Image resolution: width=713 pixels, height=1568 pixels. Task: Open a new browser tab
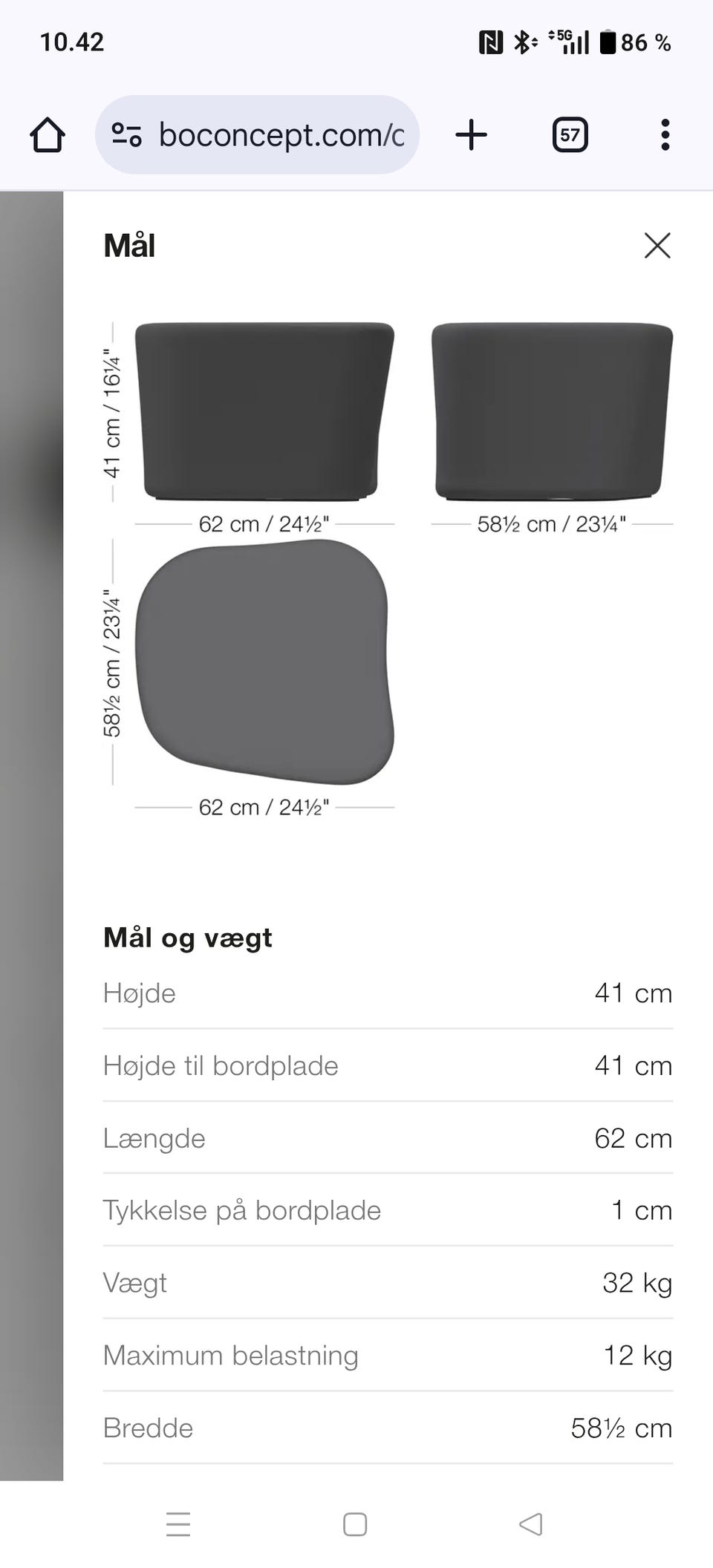click(x=471, y=135)
